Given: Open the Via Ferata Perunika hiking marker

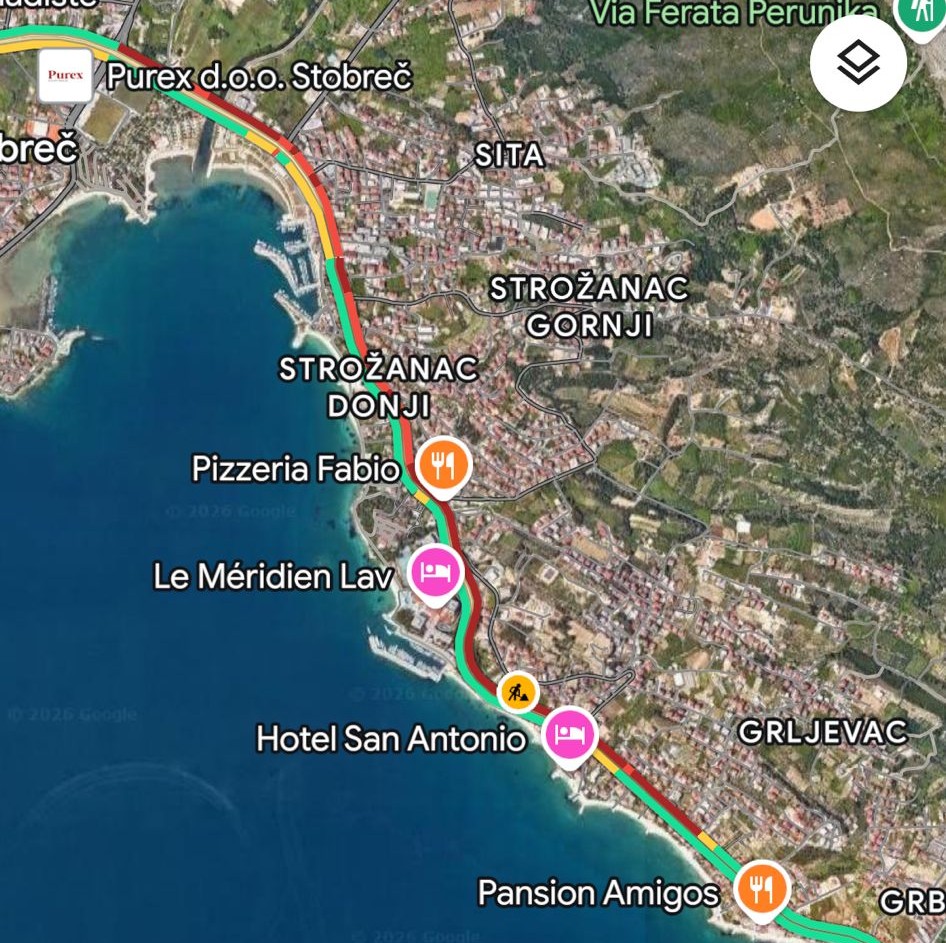Looking at the screenshot, I should click(917, 14).
